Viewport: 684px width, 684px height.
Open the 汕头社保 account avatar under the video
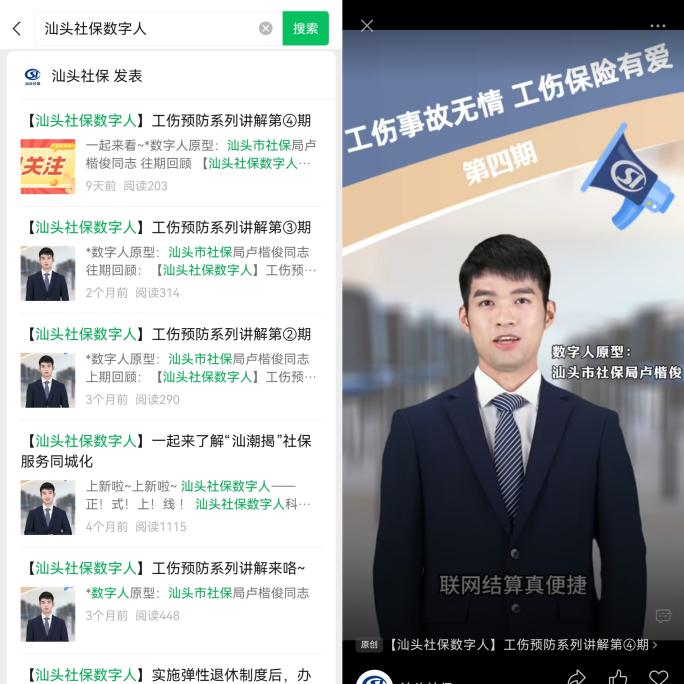pos(374,678)
